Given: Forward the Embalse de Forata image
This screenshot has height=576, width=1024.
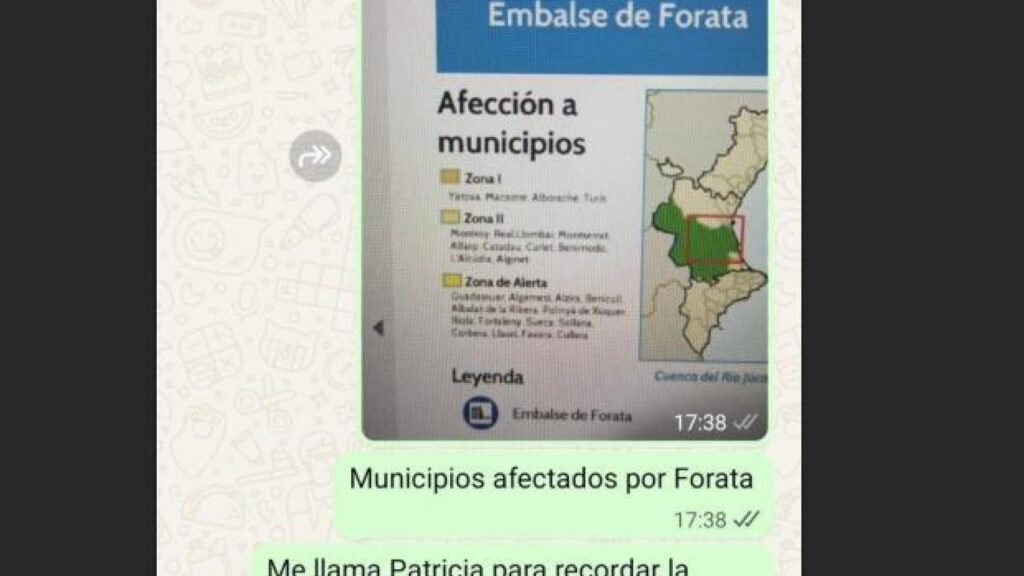Looking at the screenshot, I should pos(315,156).
